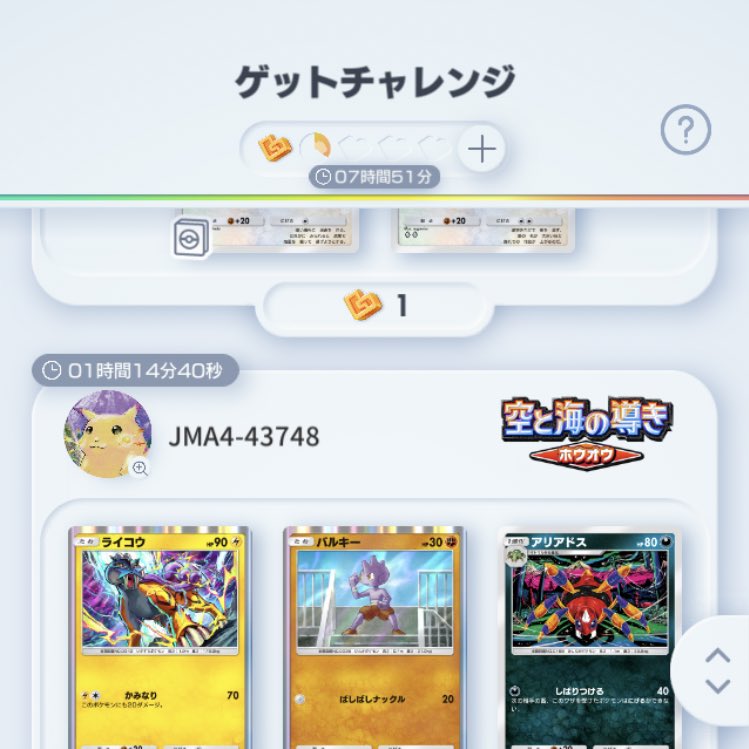
Task: Open the バルキー card
Action: click(374, 635)
